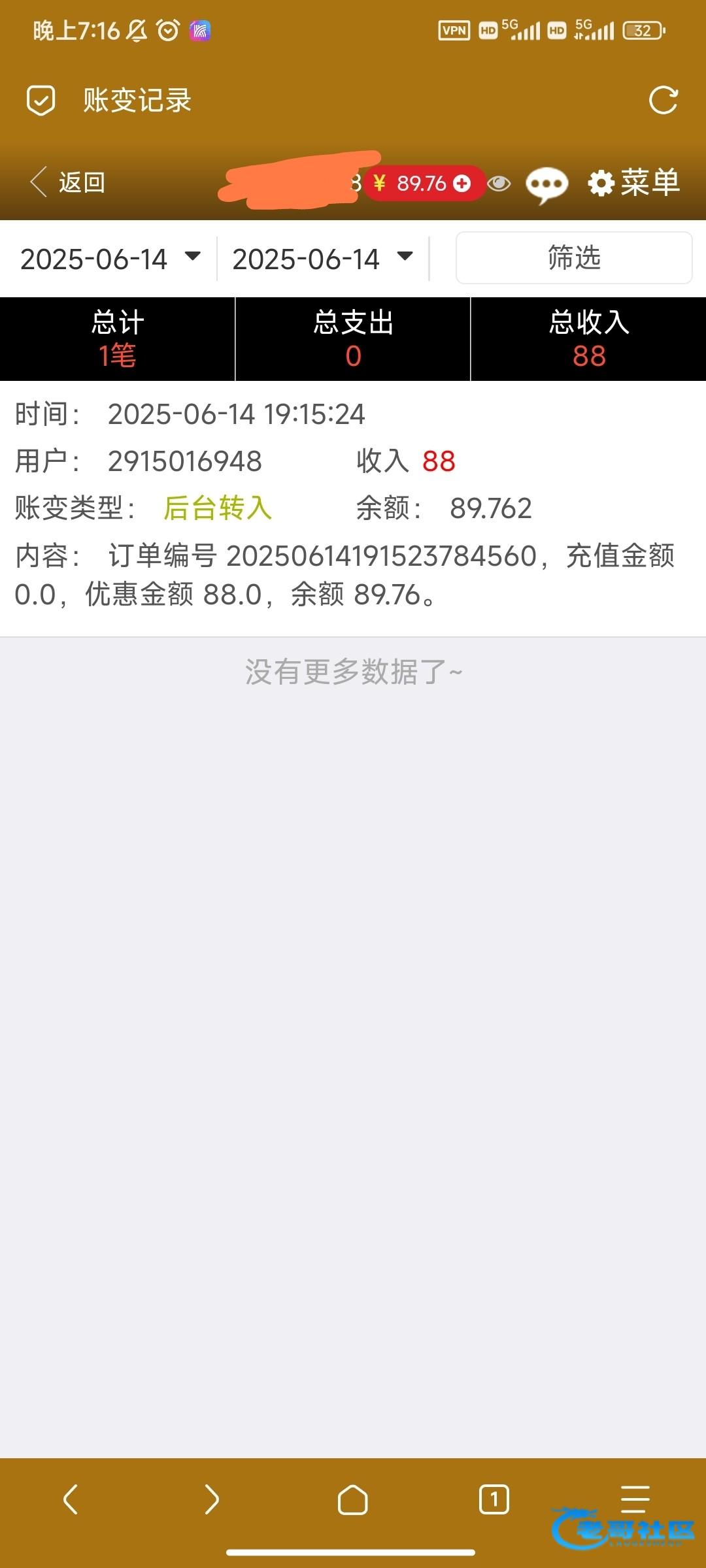Image resolution: width=706 pixels, height=1568 pixels.
Task: Apply filter with 筛选 button
Action: 573,258
